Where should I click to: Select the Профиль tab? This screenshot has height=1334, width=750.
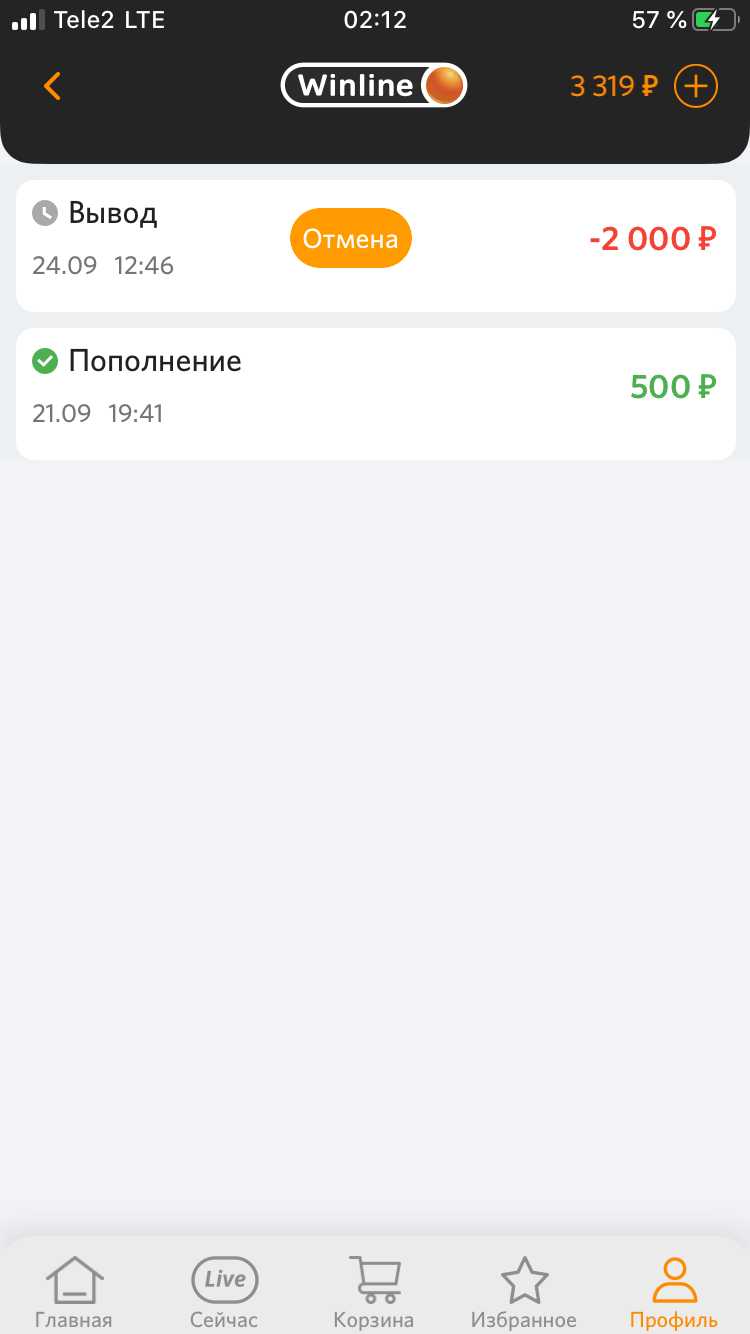click(674, 1293)
